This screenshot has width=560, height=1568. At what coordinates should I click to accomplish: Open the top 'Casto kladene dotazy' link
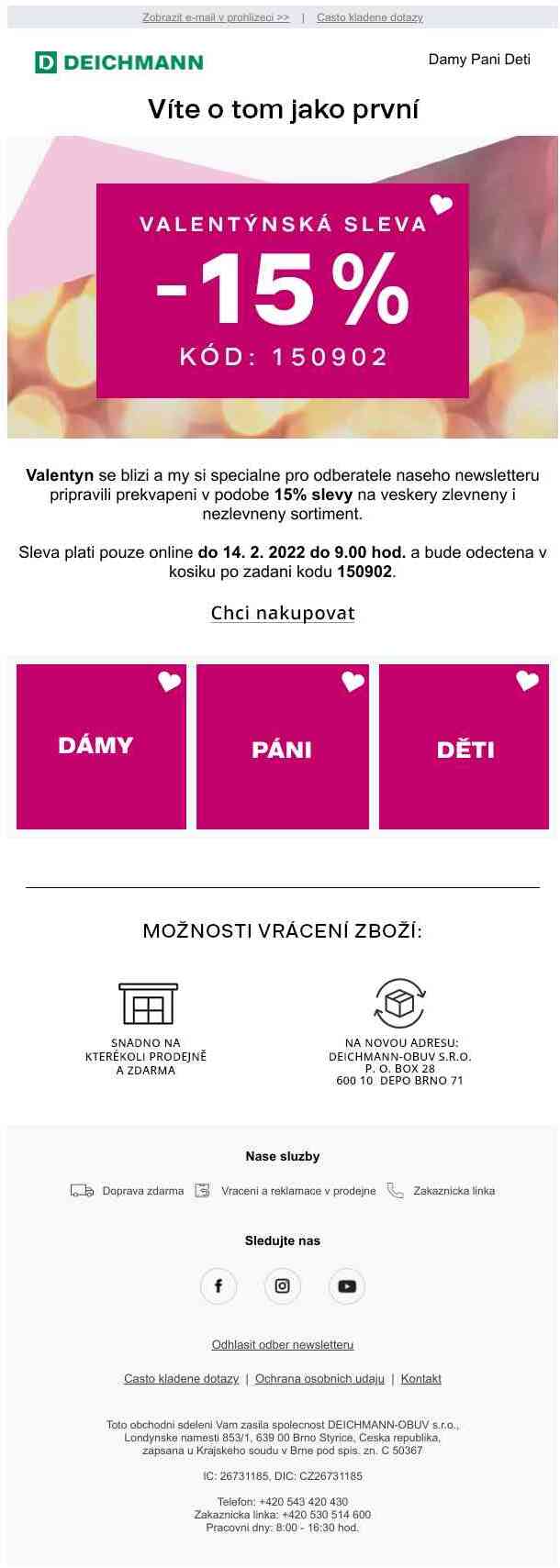pyautogui.click(x=369, y=17)
